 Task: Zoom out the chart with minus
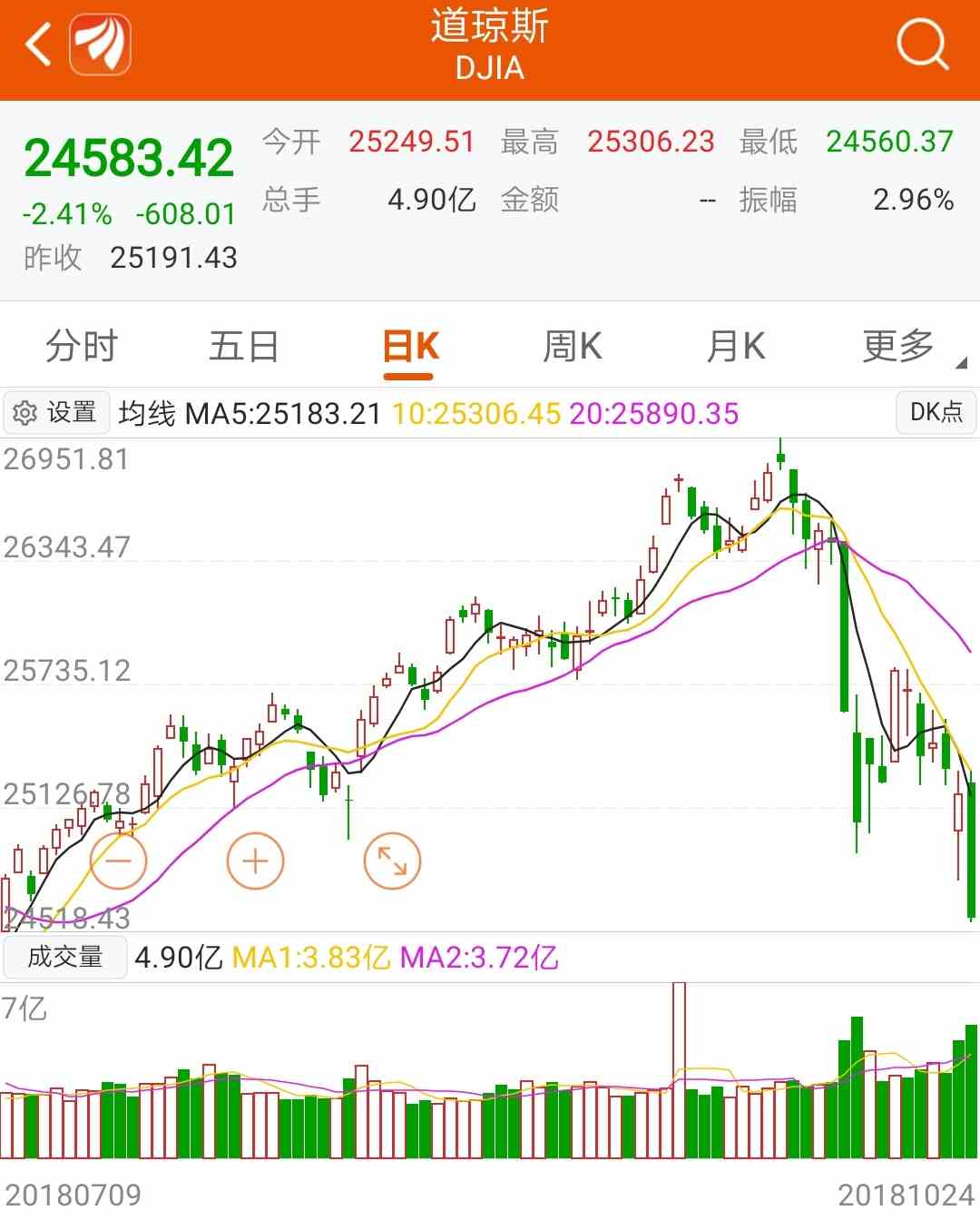(119, 861)
